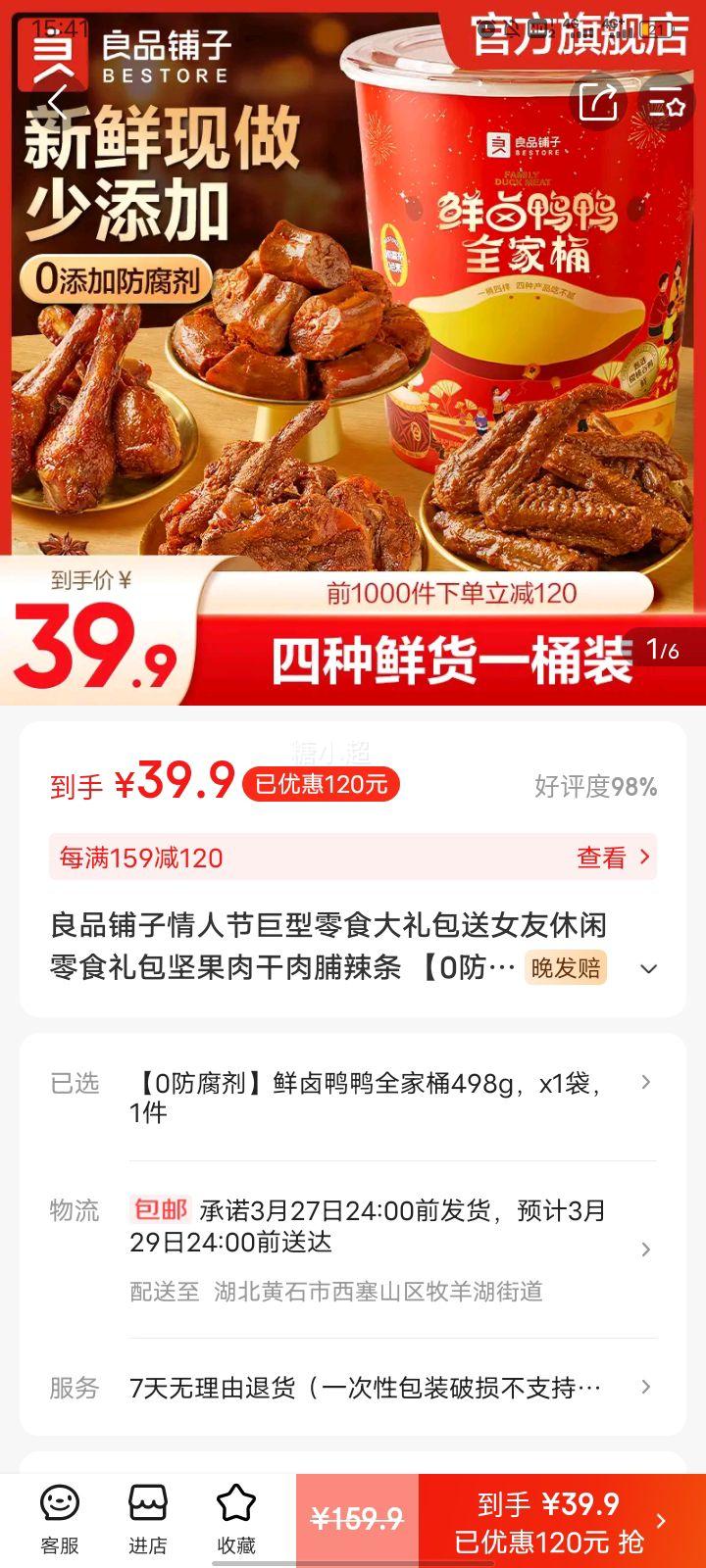Tap the duck bucket product image
Screen dimensions: 706x1568
coord(510,274)
